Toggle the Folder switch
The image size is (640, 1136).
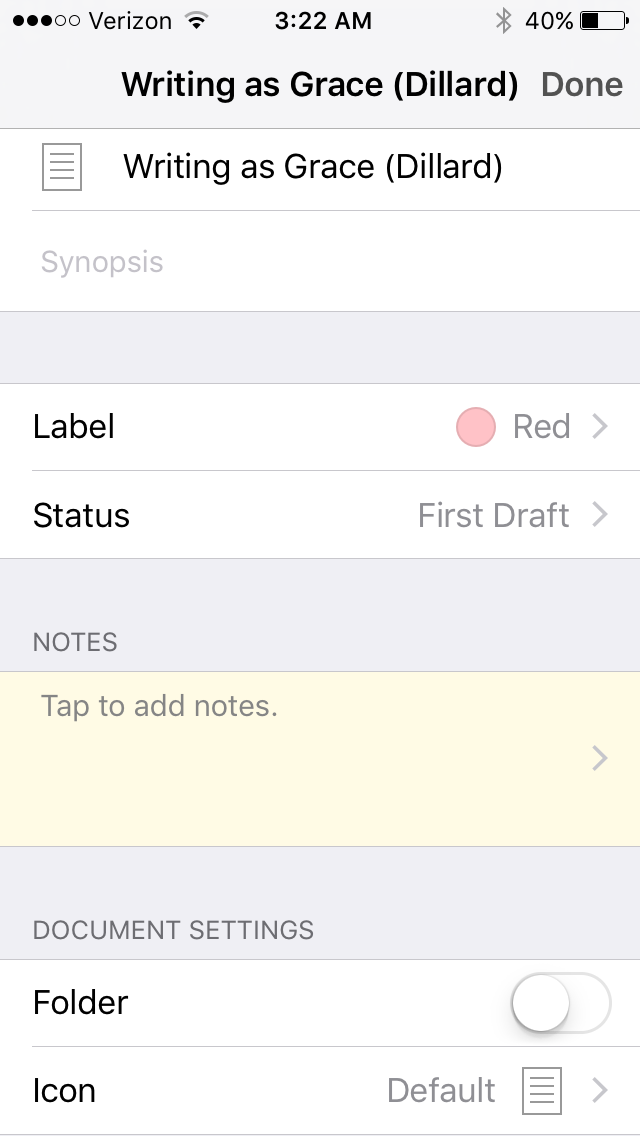pos(560,1002)
